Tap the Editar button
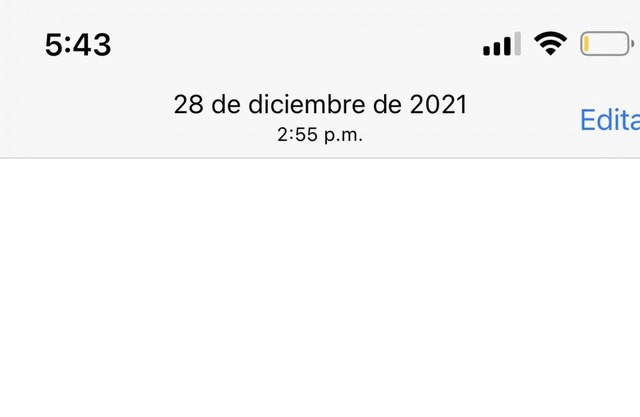The height and width of the screenshot is (417, 640). click(610, 120)
